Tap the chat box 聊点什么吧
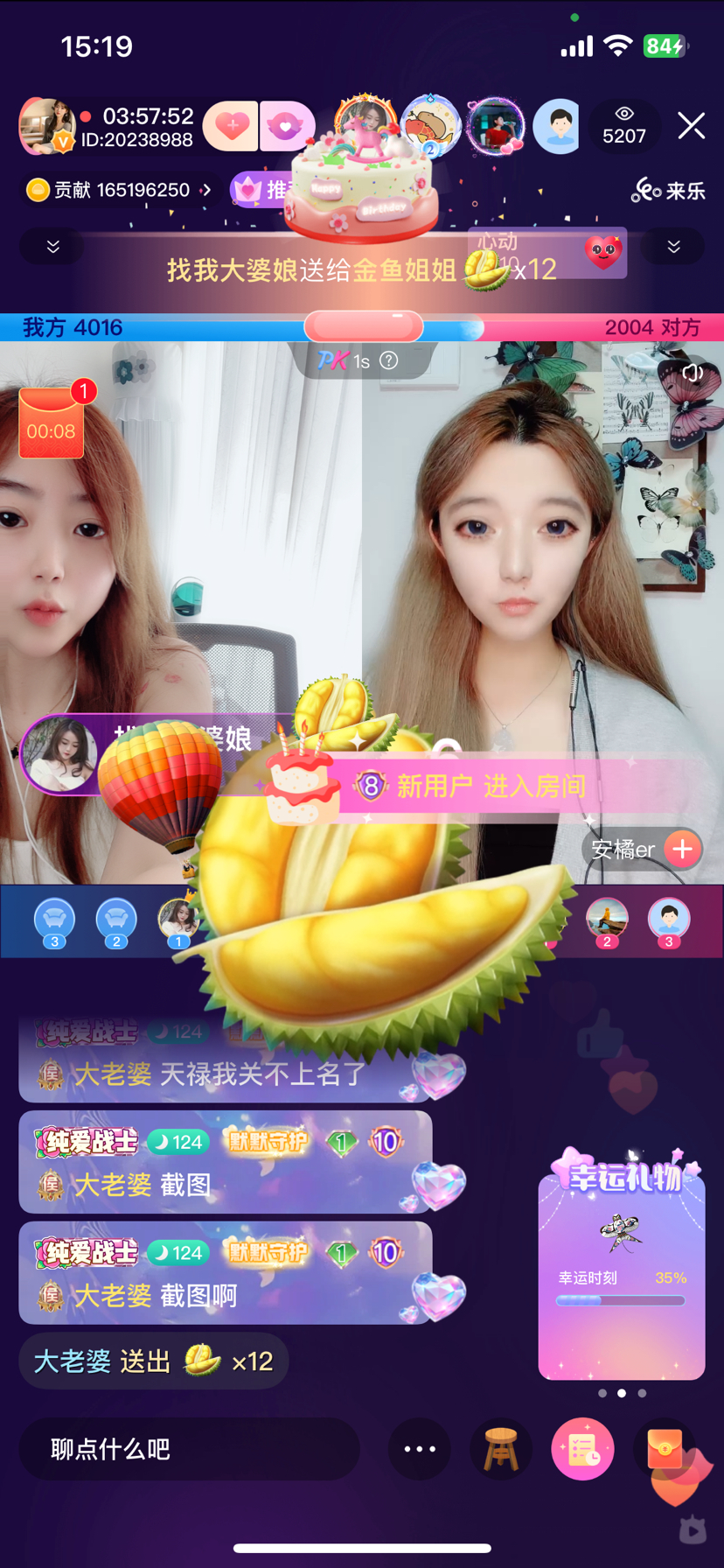Image resolution: width=724 pixels, height=1568 pixels. tap(188, 1450)
